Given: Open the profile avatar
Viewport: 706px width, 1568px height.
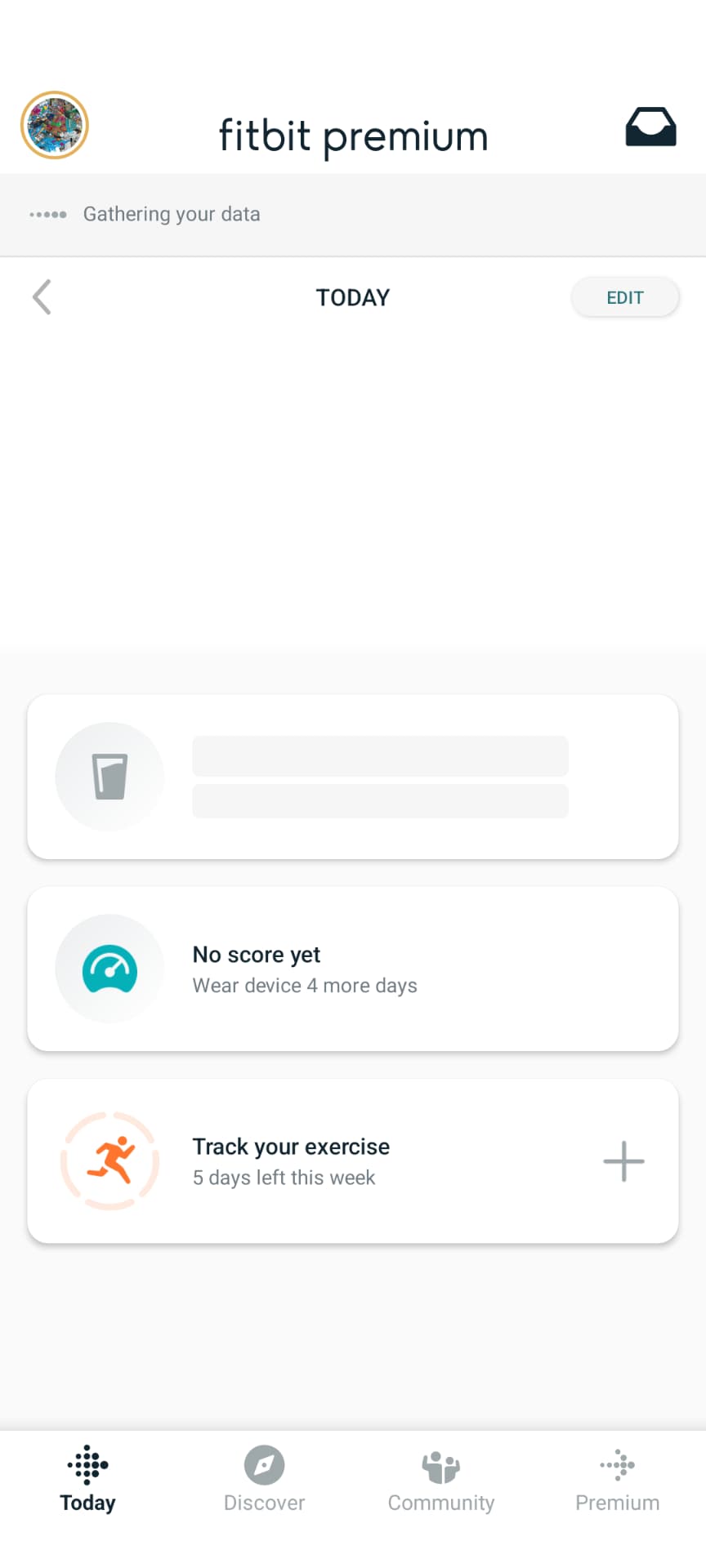Looking at the screenshot, I should pyautogui.click(x=55, y=125).
